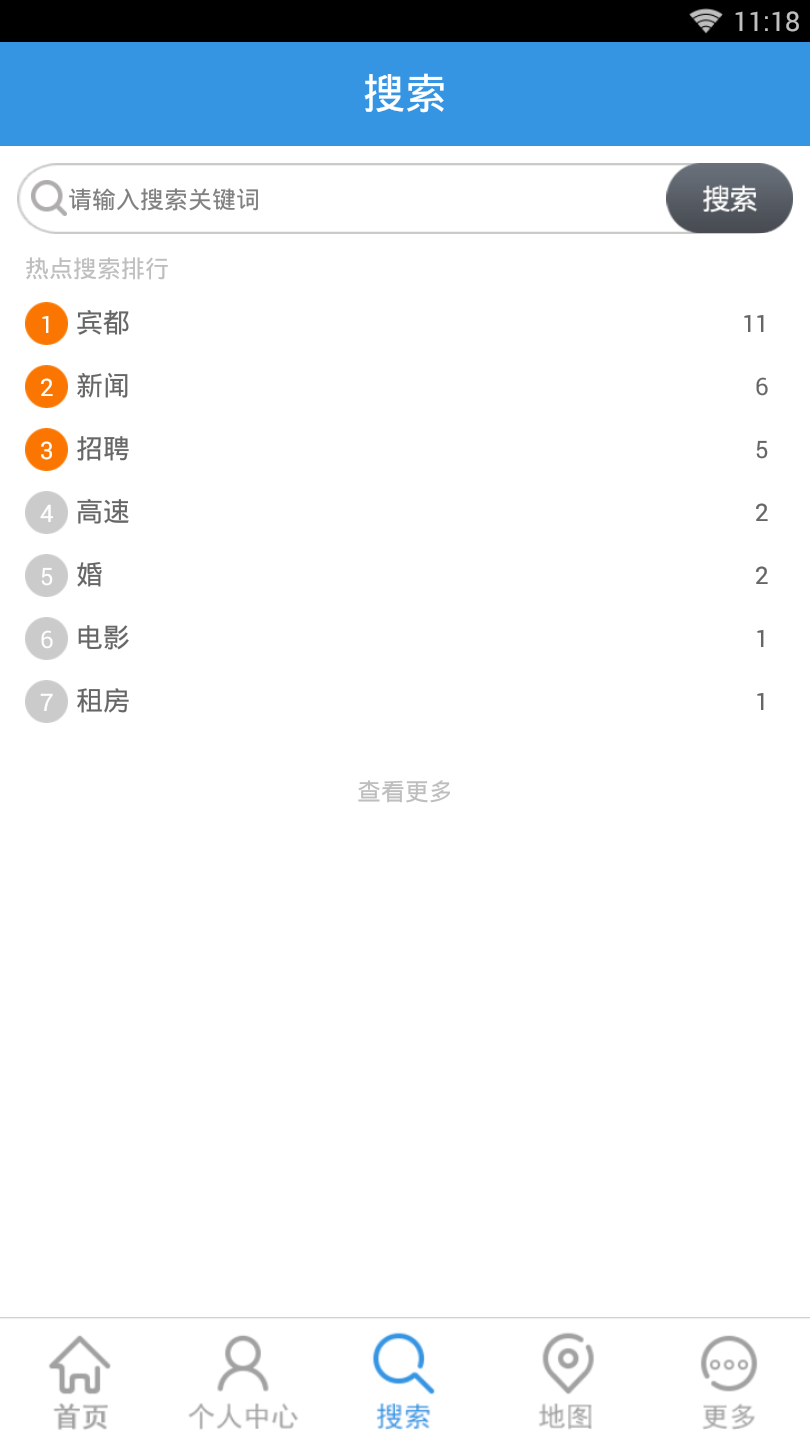Screen dimensions: 810x1440
Task: Open the 更多 tab
Action: tap(729, 1381)
